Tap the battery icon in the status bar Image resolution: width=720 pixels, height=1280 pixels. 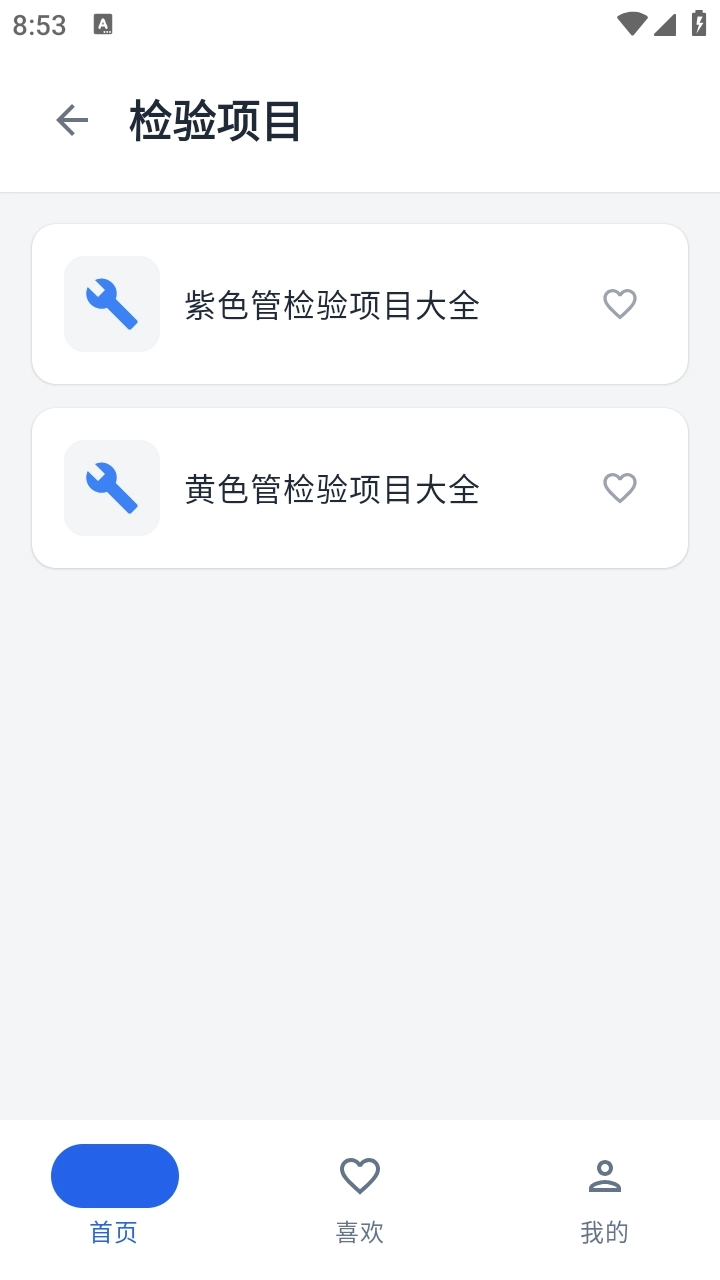(698, 24)
